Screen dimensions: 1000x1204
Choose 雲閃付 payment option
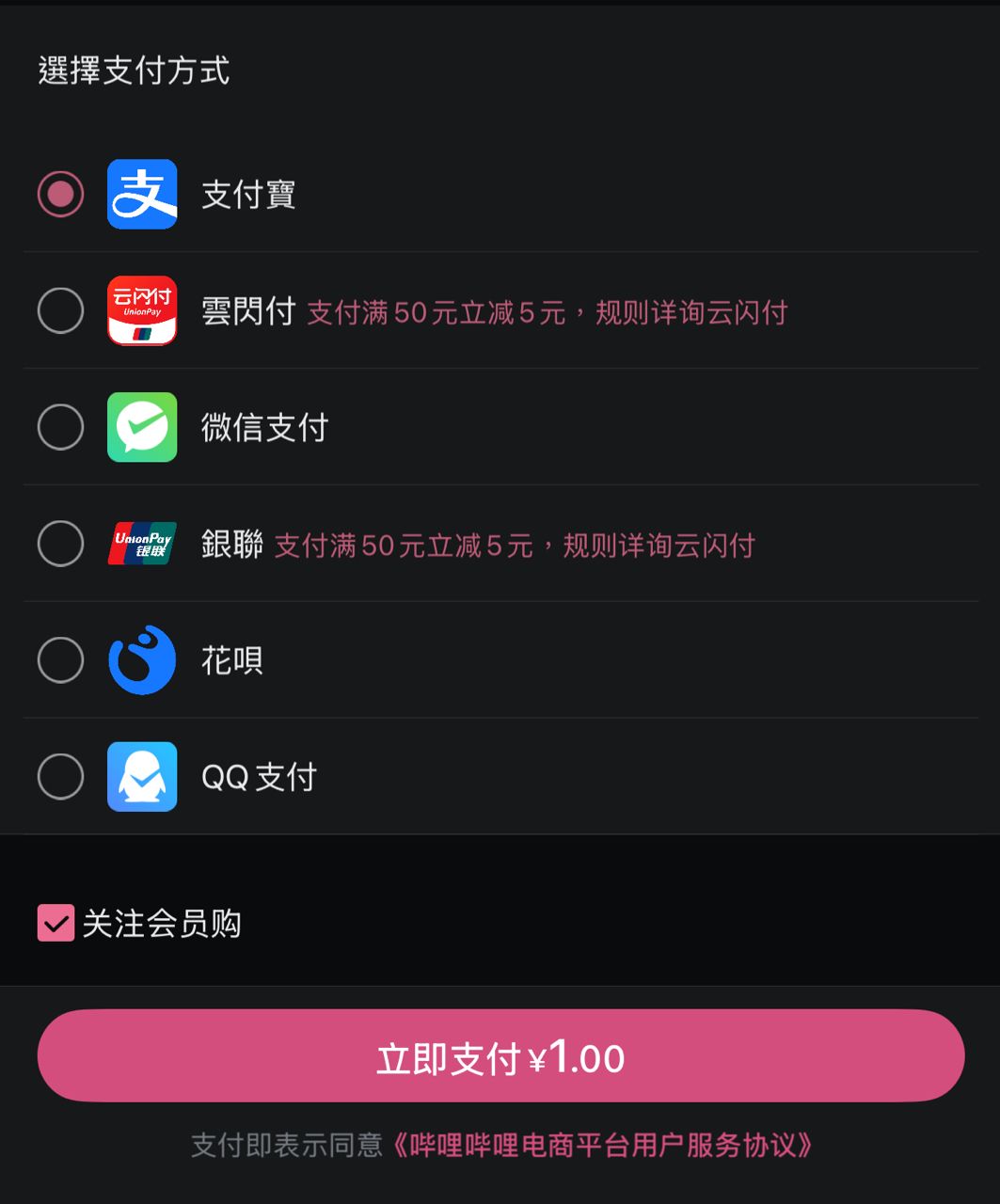coord(61,310)
